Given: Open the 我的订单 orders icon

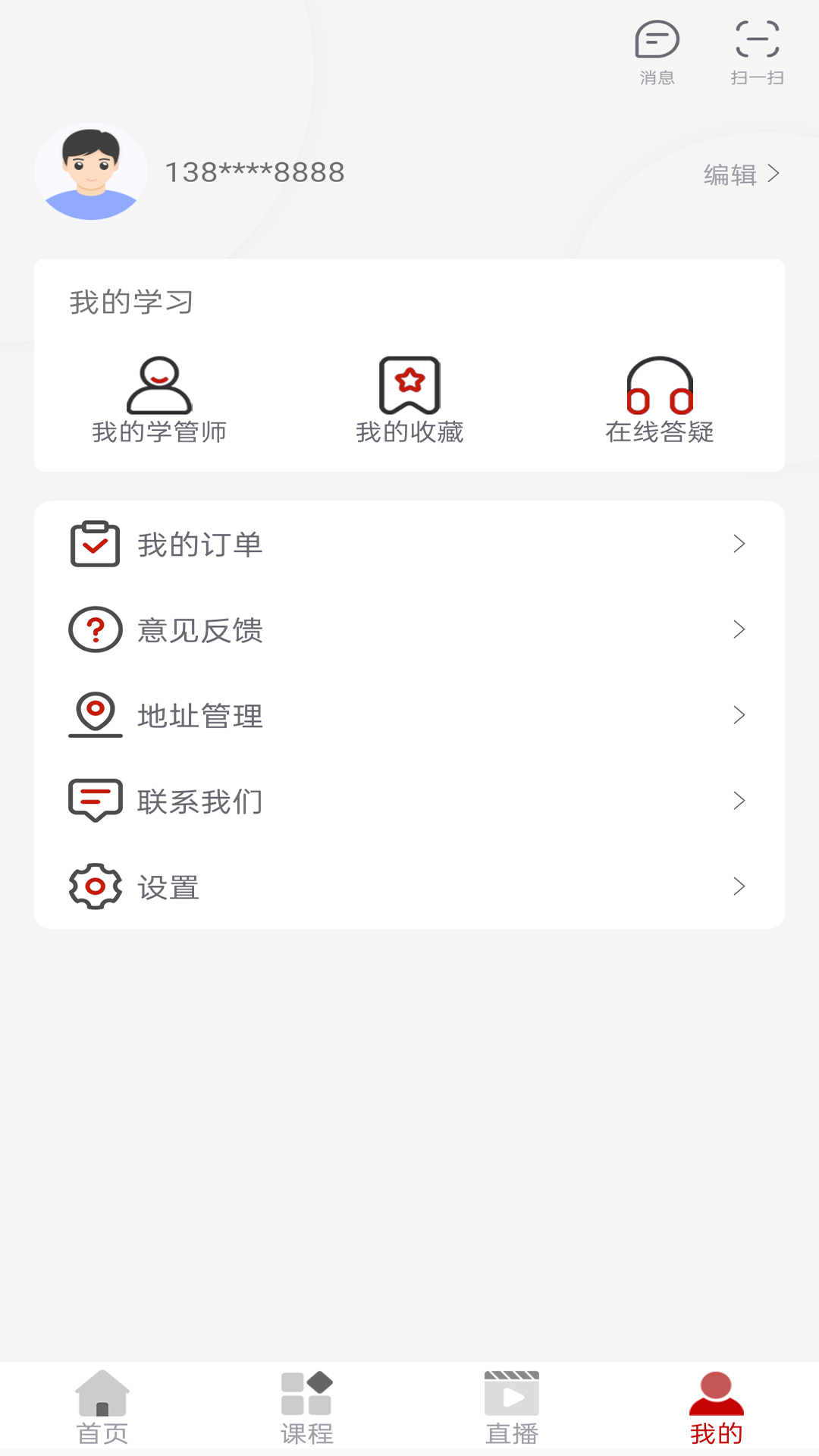Looking at the screenshot, I should point(95,543).
